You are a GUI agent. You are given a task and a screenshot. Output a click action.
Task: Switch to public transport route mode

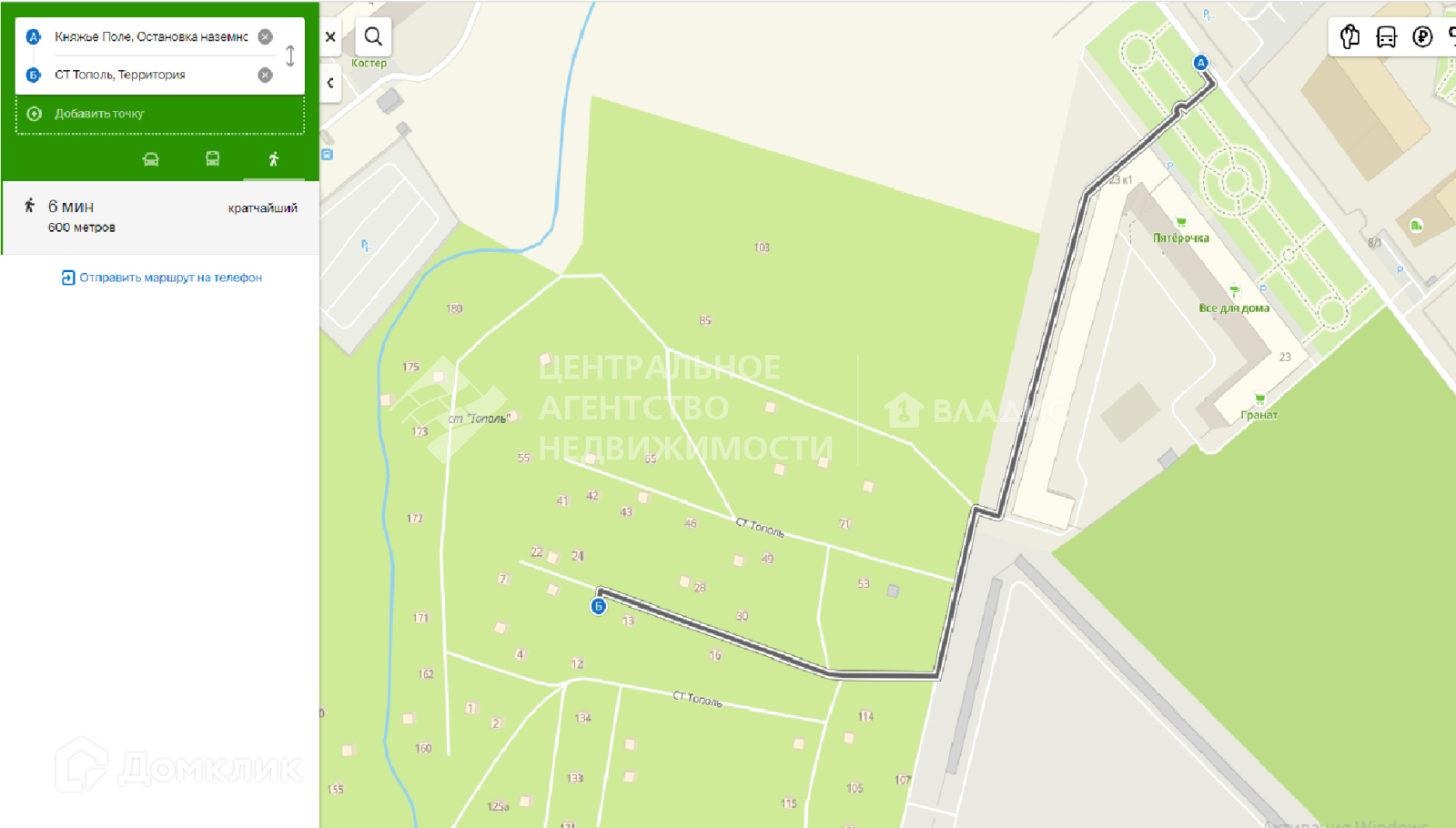(212, 159)
